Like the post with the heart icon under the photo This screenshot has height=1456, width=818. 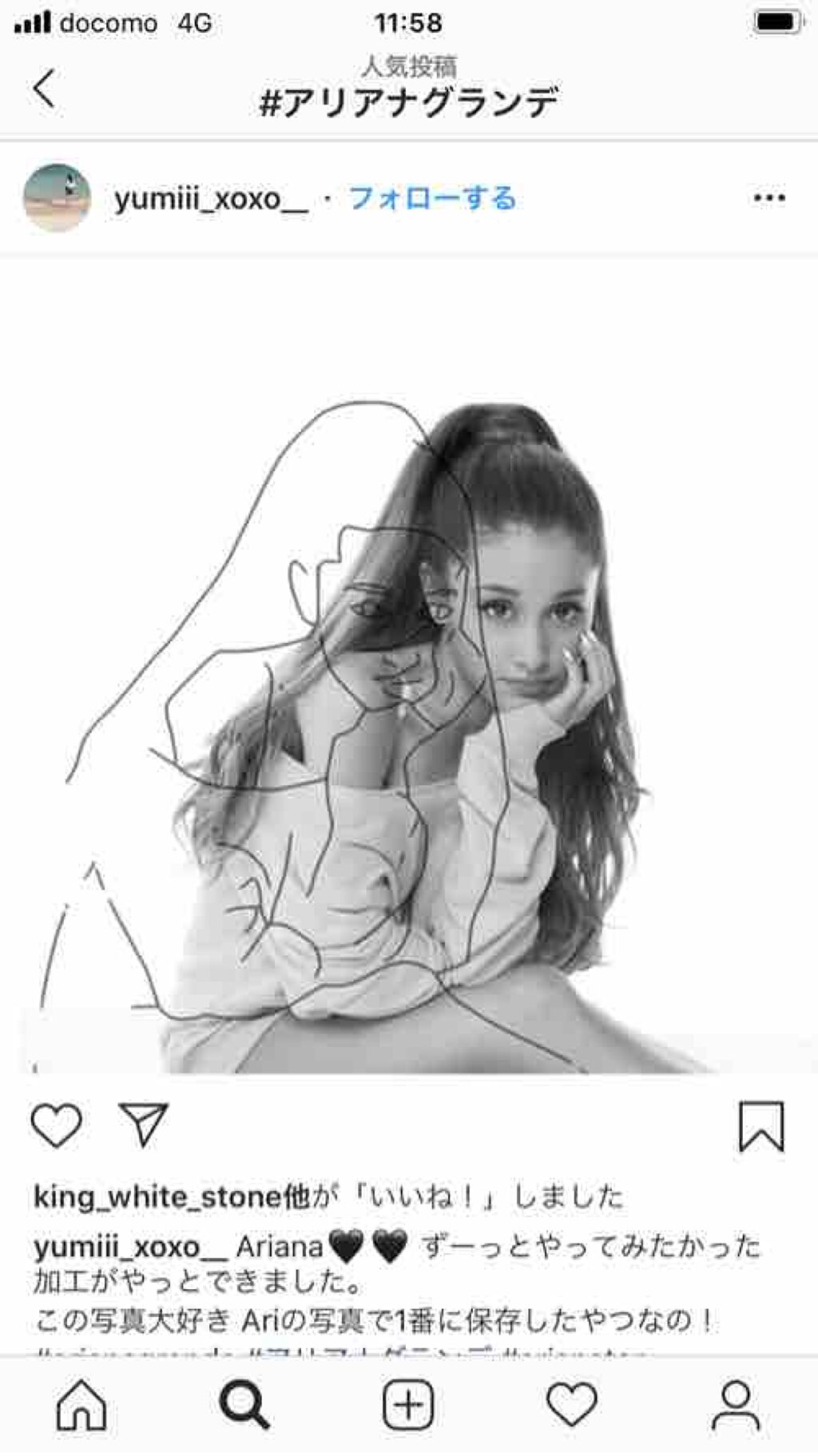pos(56,1125)
